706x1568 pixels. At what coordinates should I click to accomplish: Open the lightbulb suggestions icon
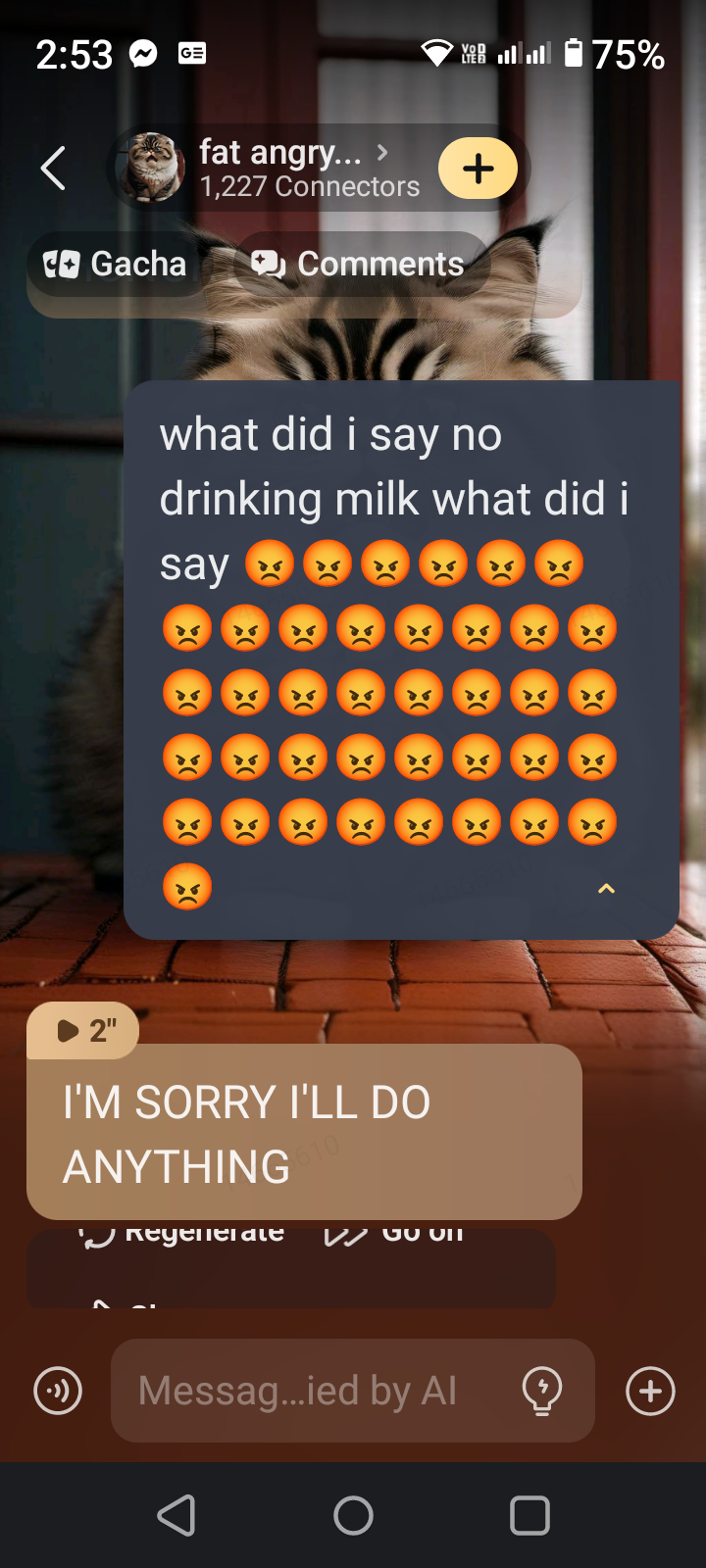point(541,1391)
